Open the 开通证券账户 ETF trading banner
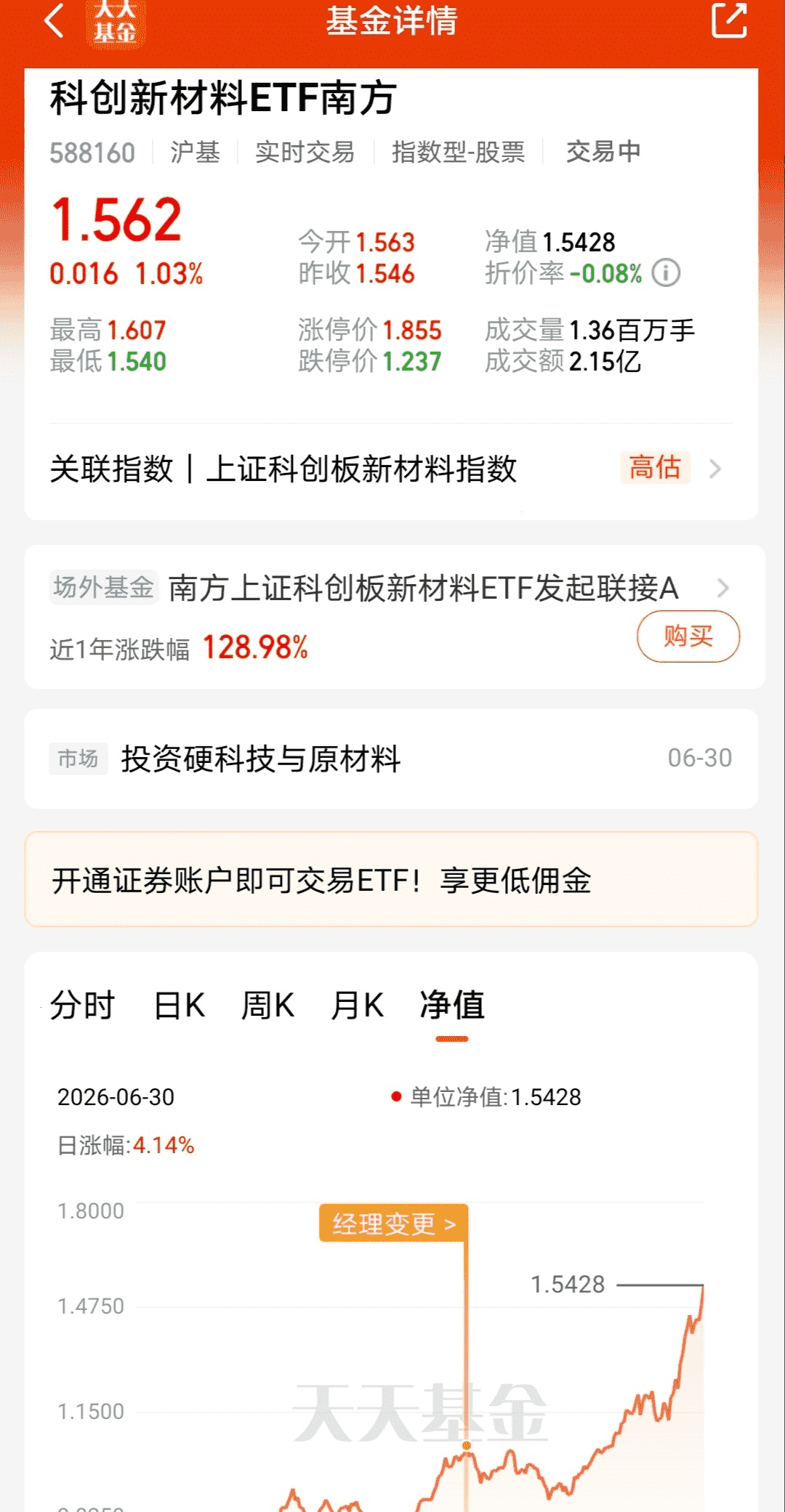Viewport: 785px width, 1512px height. click(391, 880)
